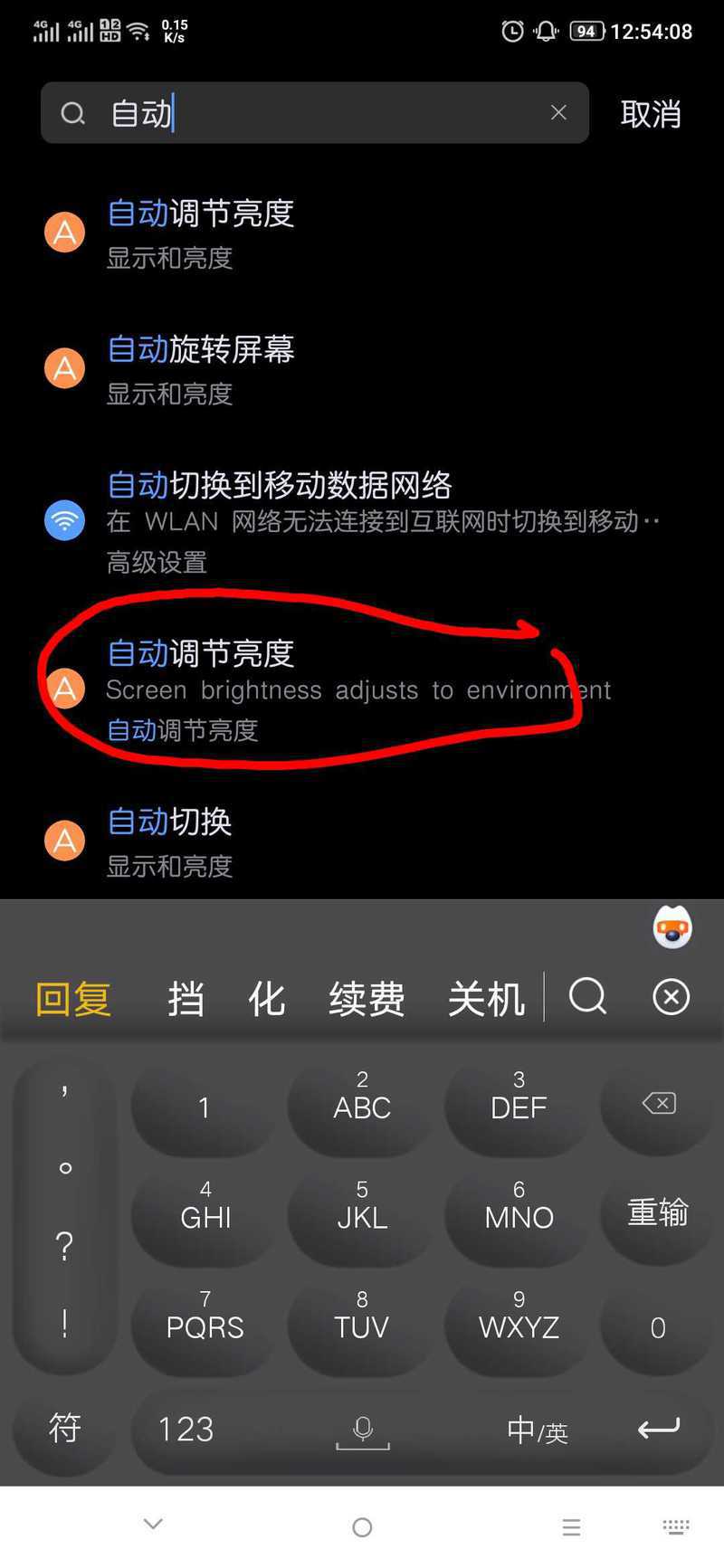Open the 自动旋转屏幕 result

362,369
